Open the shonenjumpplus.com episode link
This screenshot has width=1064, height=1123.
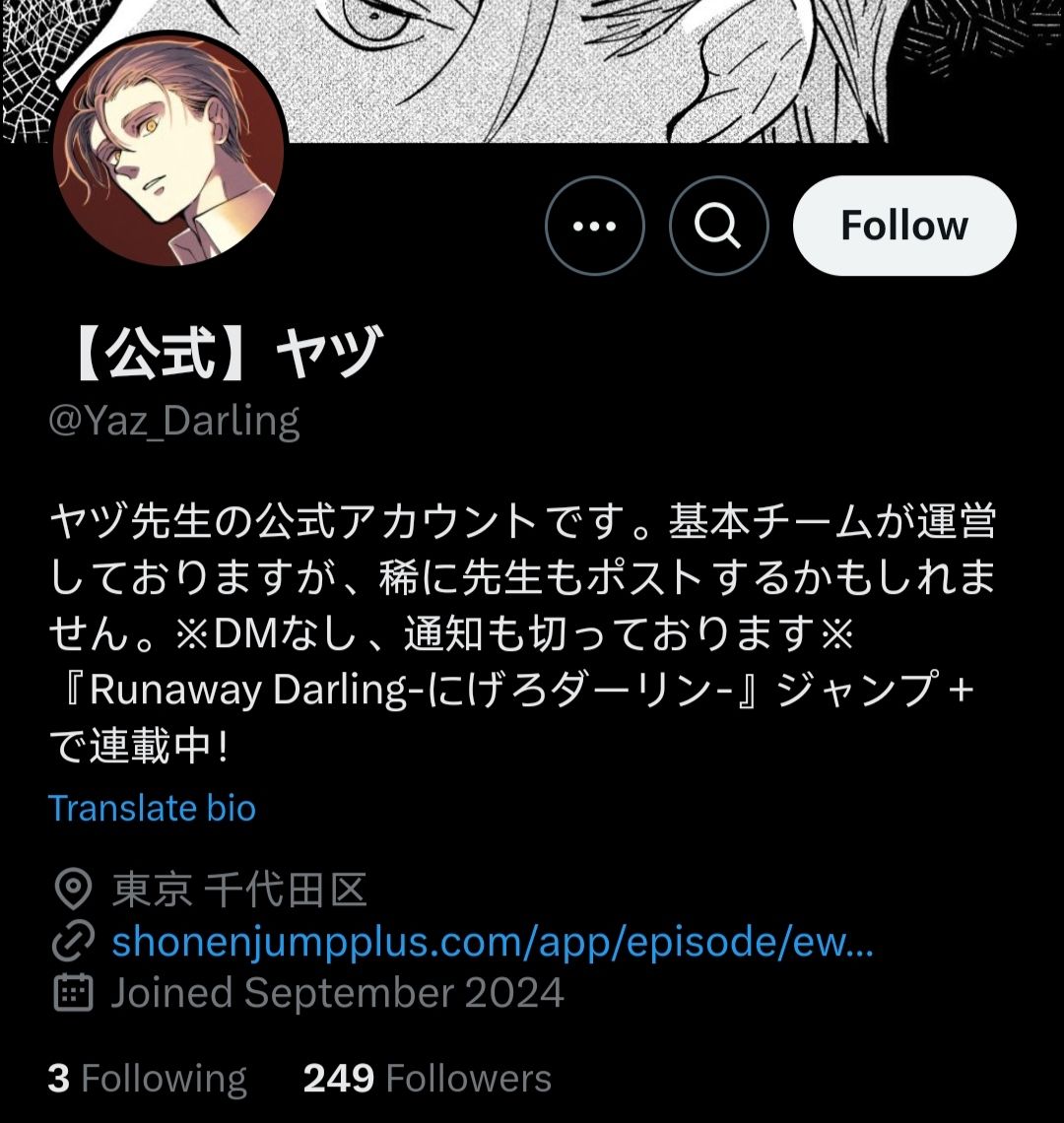coord(493,941)
